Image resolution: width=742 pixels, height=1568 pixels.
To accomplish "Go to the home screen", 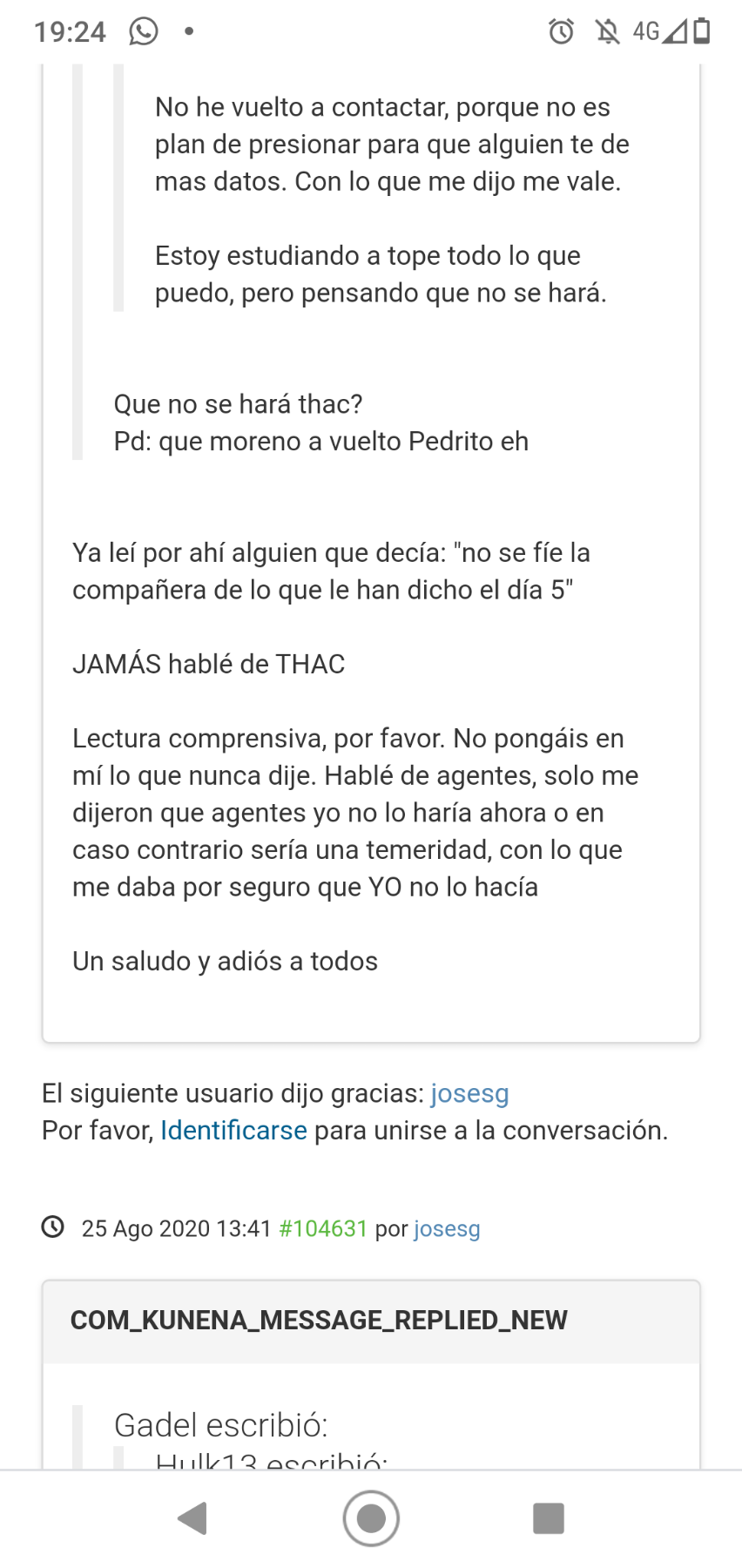I will [x=371, y=1518].
